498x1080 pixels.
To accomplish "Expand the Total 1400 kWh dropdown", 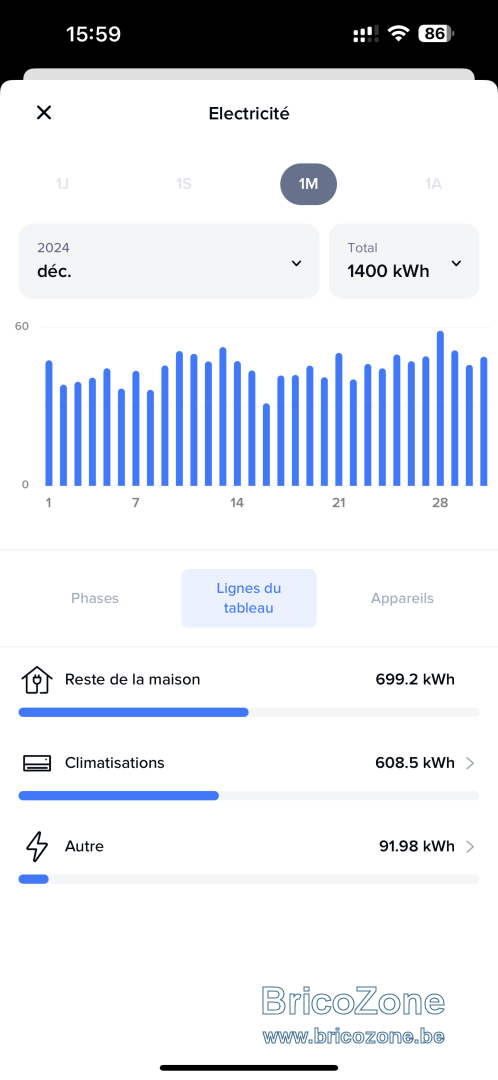I will 404,261.
